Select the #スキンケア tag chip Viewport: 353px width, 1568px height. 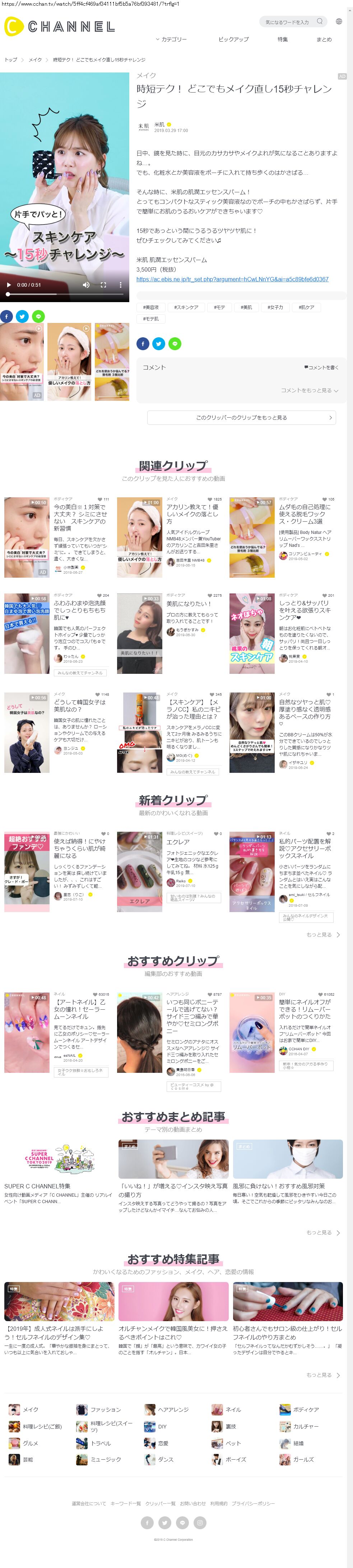186,308
